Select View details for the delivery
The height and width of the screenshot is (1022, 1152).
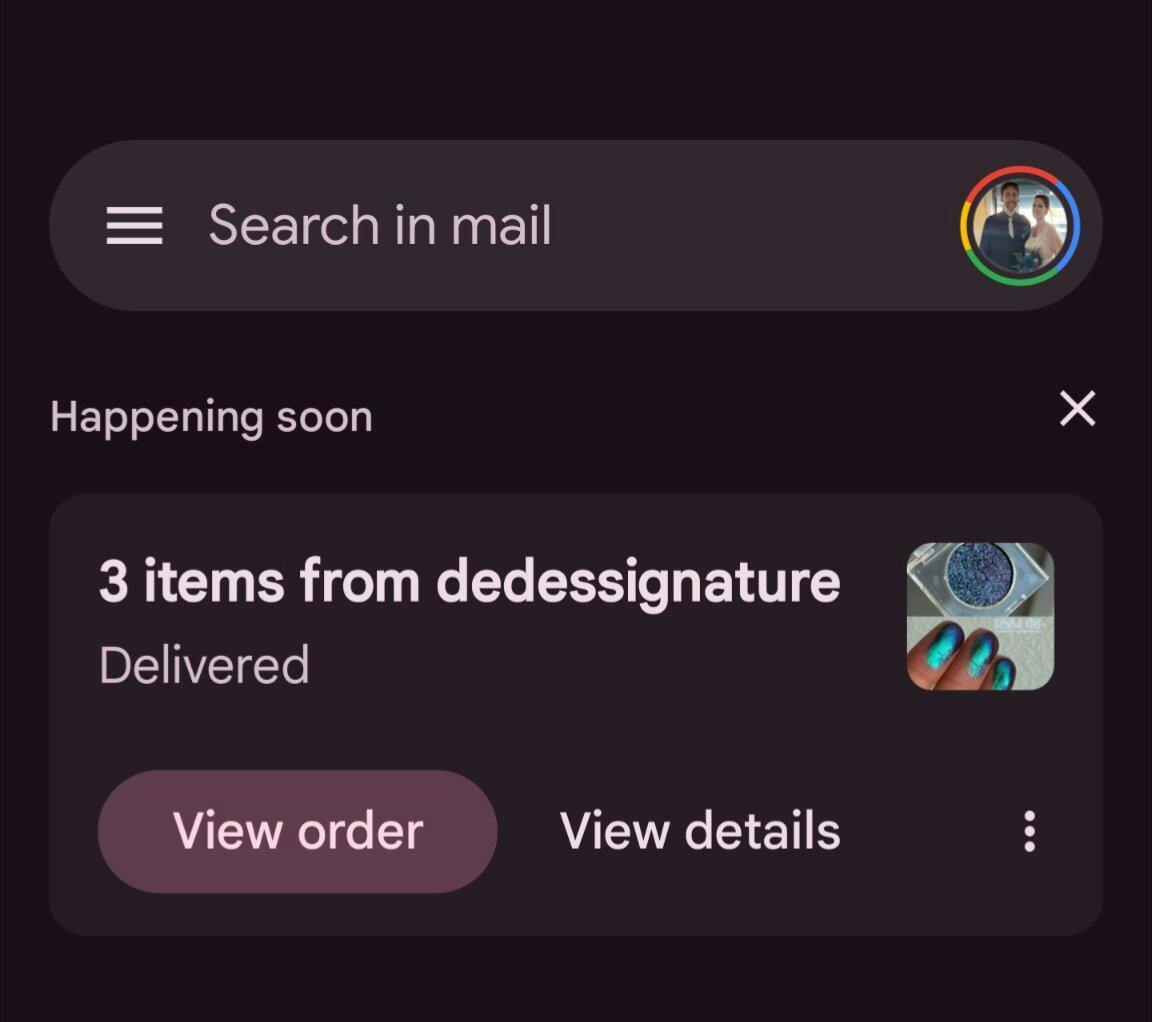click(700, 831)
